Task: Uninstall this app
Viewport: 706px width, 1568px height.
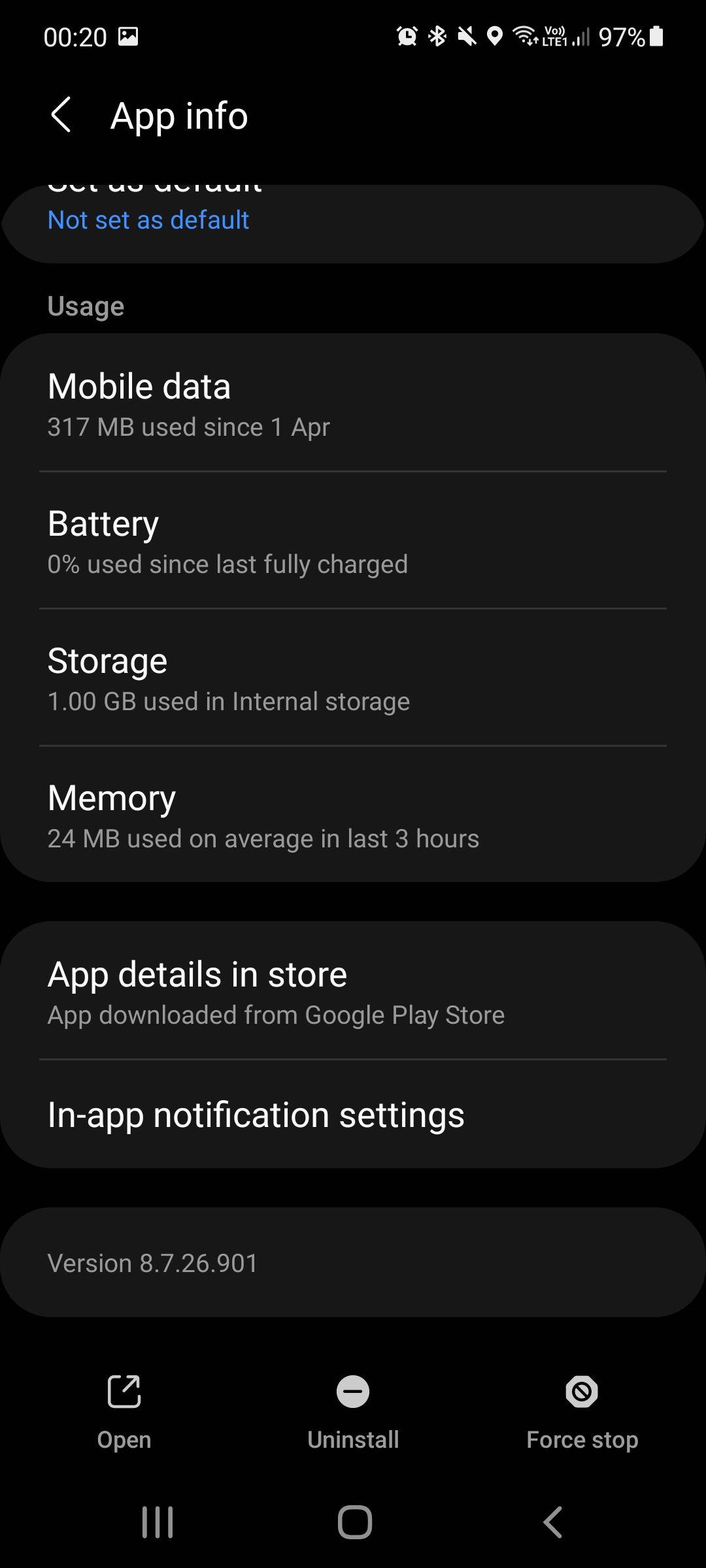Action: coord(353,1411)
